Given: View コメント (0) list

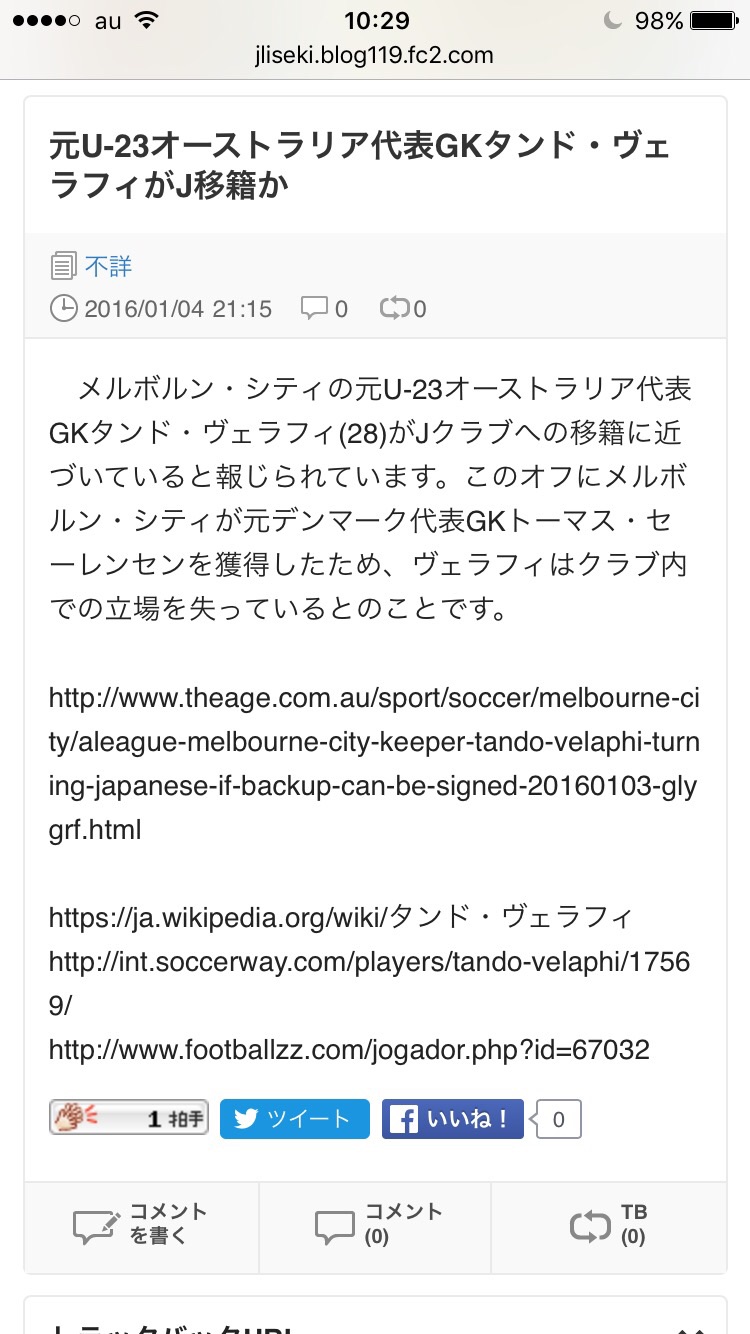Looking at the screenshot, I should coord(375,1224).
